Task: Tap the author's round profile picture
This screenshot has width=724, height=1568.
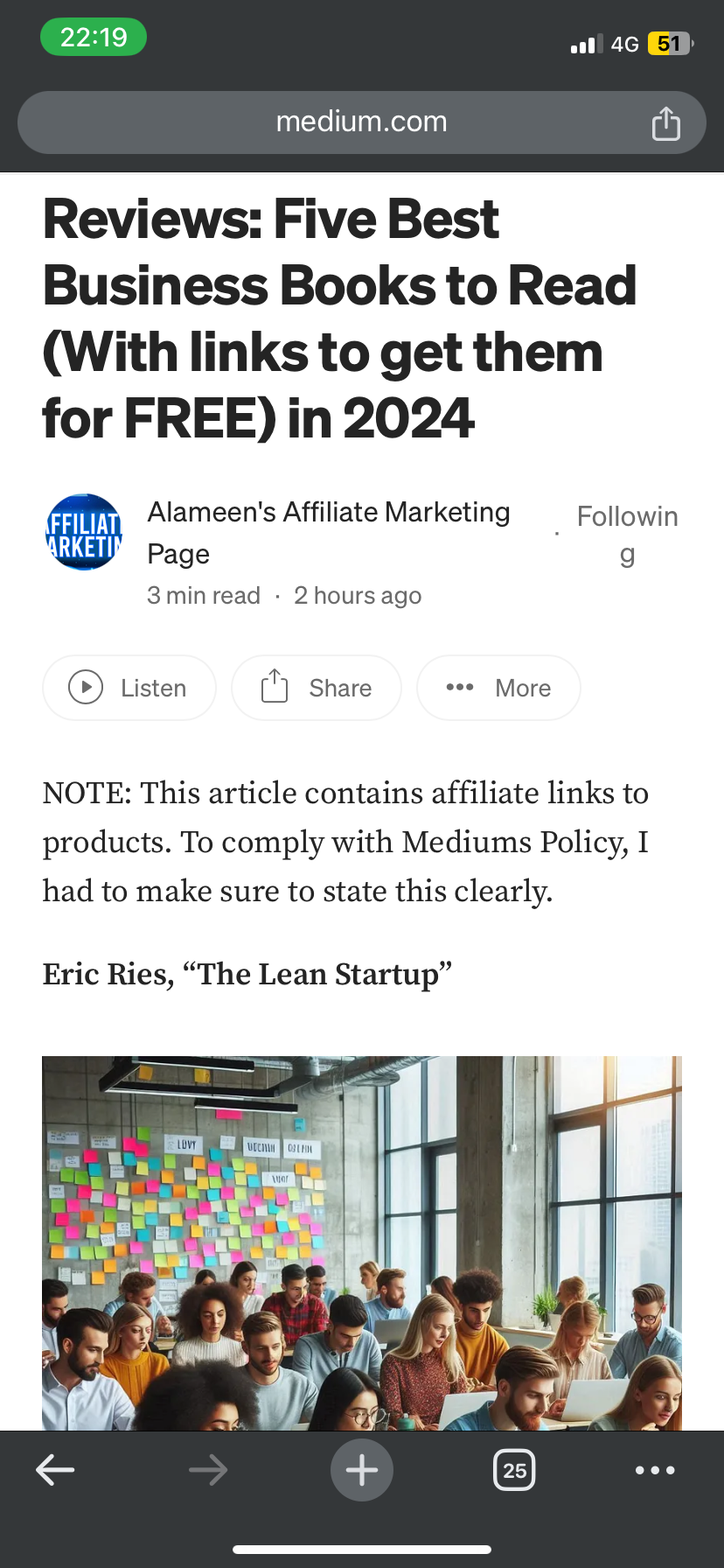Action: [x=84, y=532]
